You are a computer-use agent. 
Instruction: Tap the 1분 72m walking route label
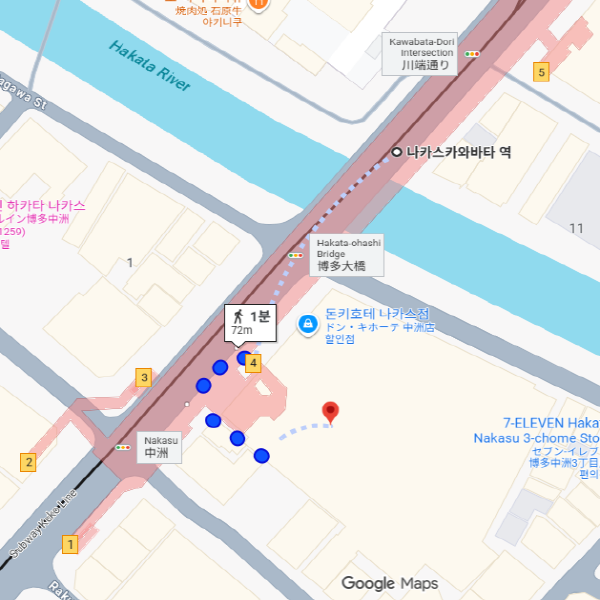[249, 323]
